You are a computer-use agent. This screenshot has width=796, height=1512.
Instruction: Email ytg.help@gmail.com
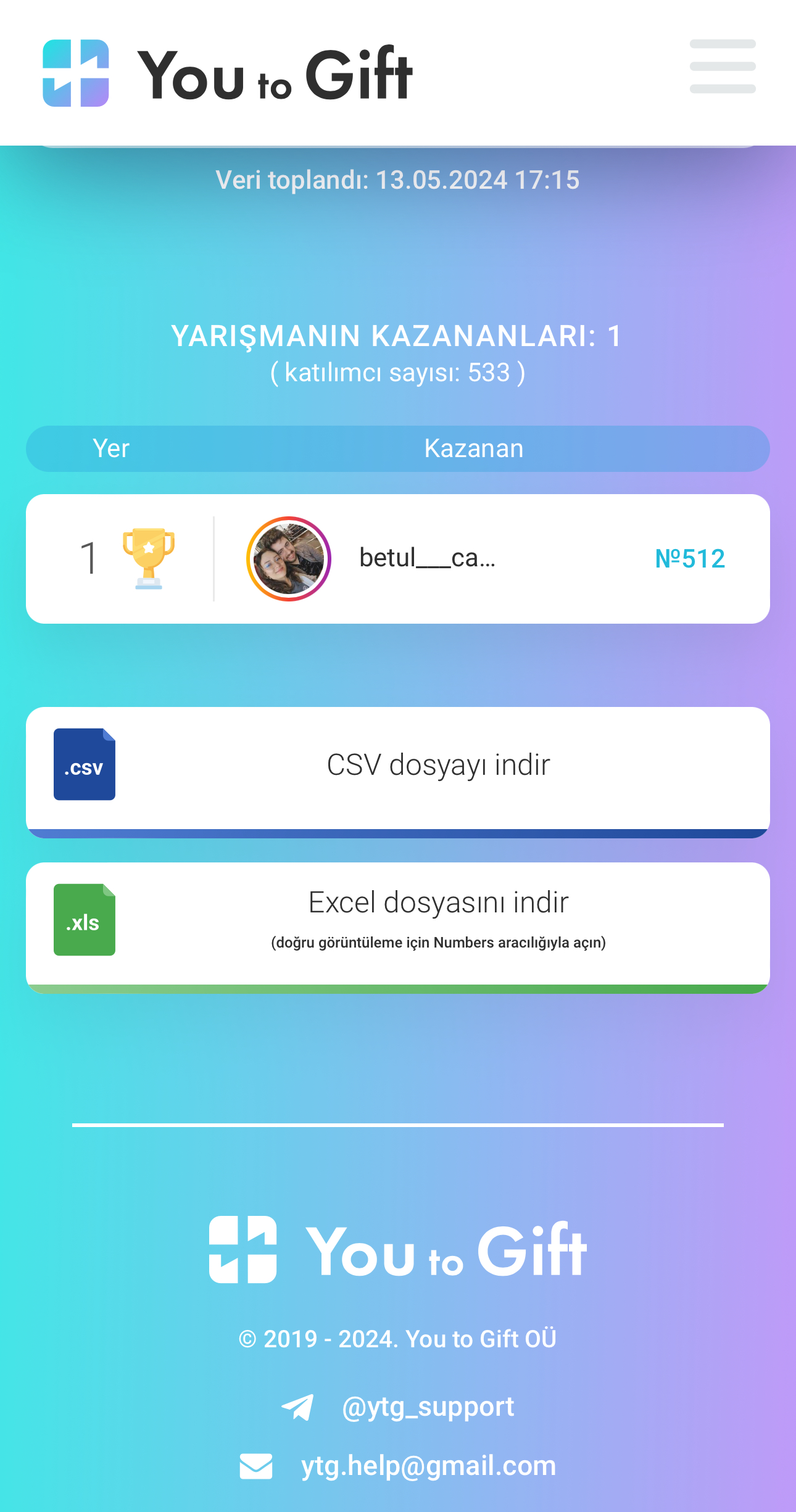tap(428, 1466)
